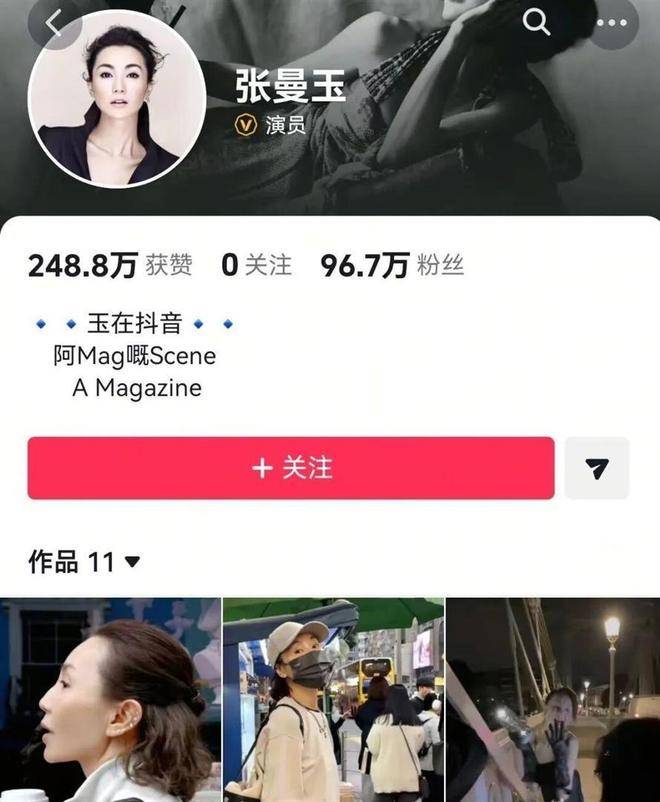Open the profile avatar photo

pyautogui.click(x=116, y=99)
